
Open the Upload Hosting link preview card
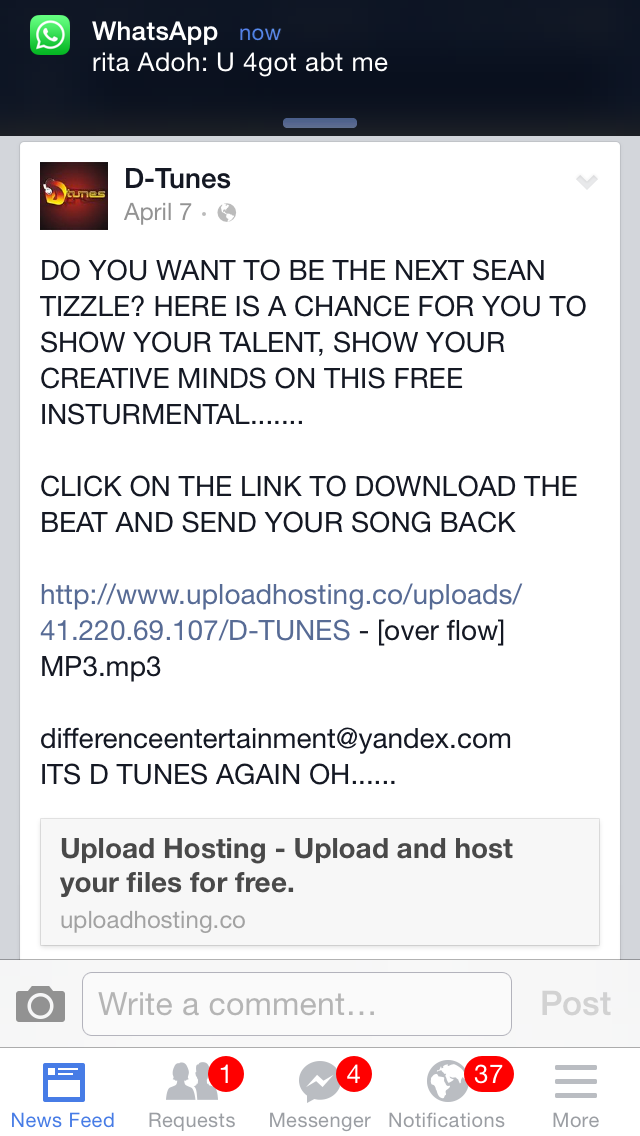320,882
